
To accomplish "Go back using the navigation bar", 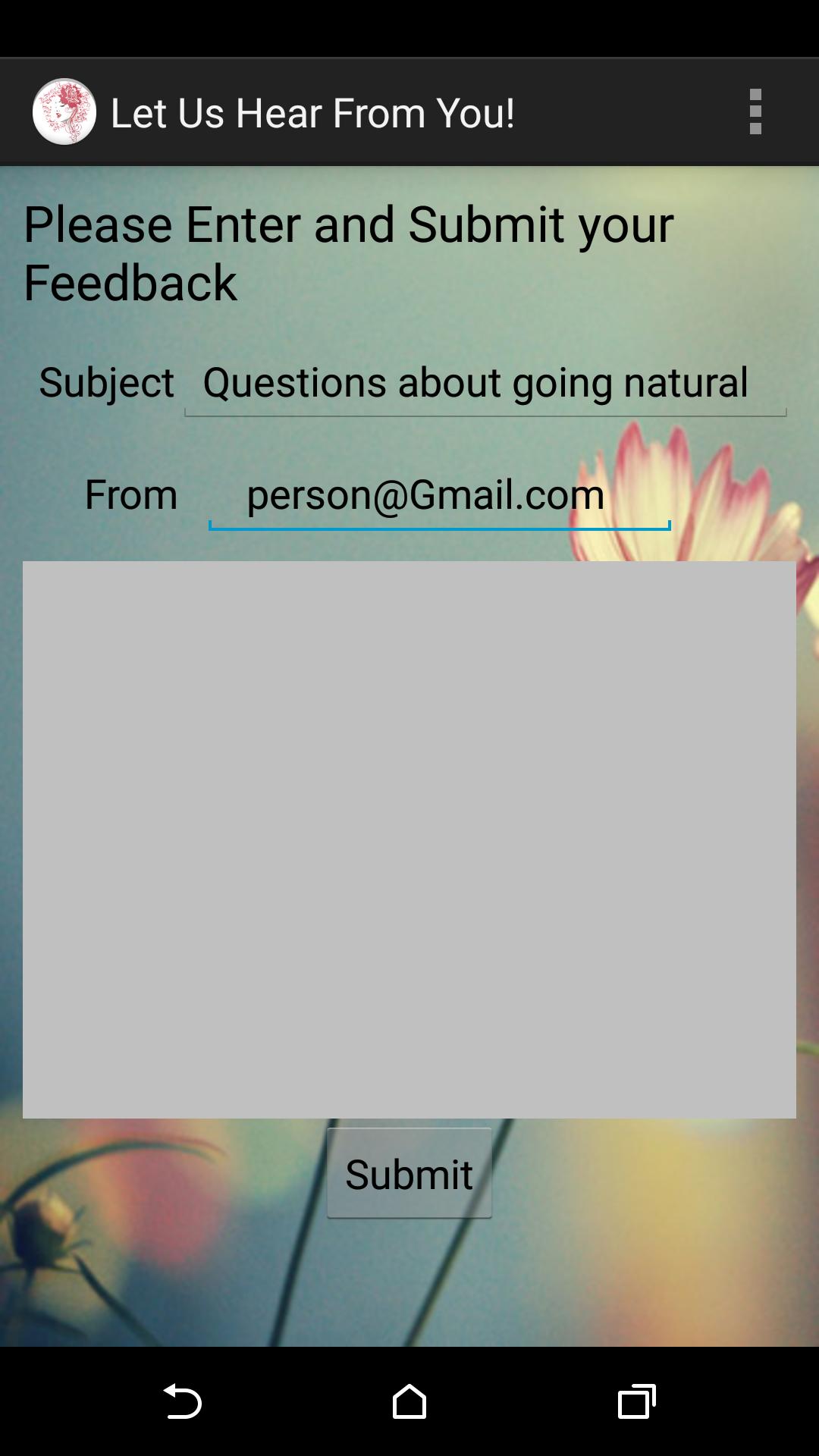I will click(x=182, y=1401).
